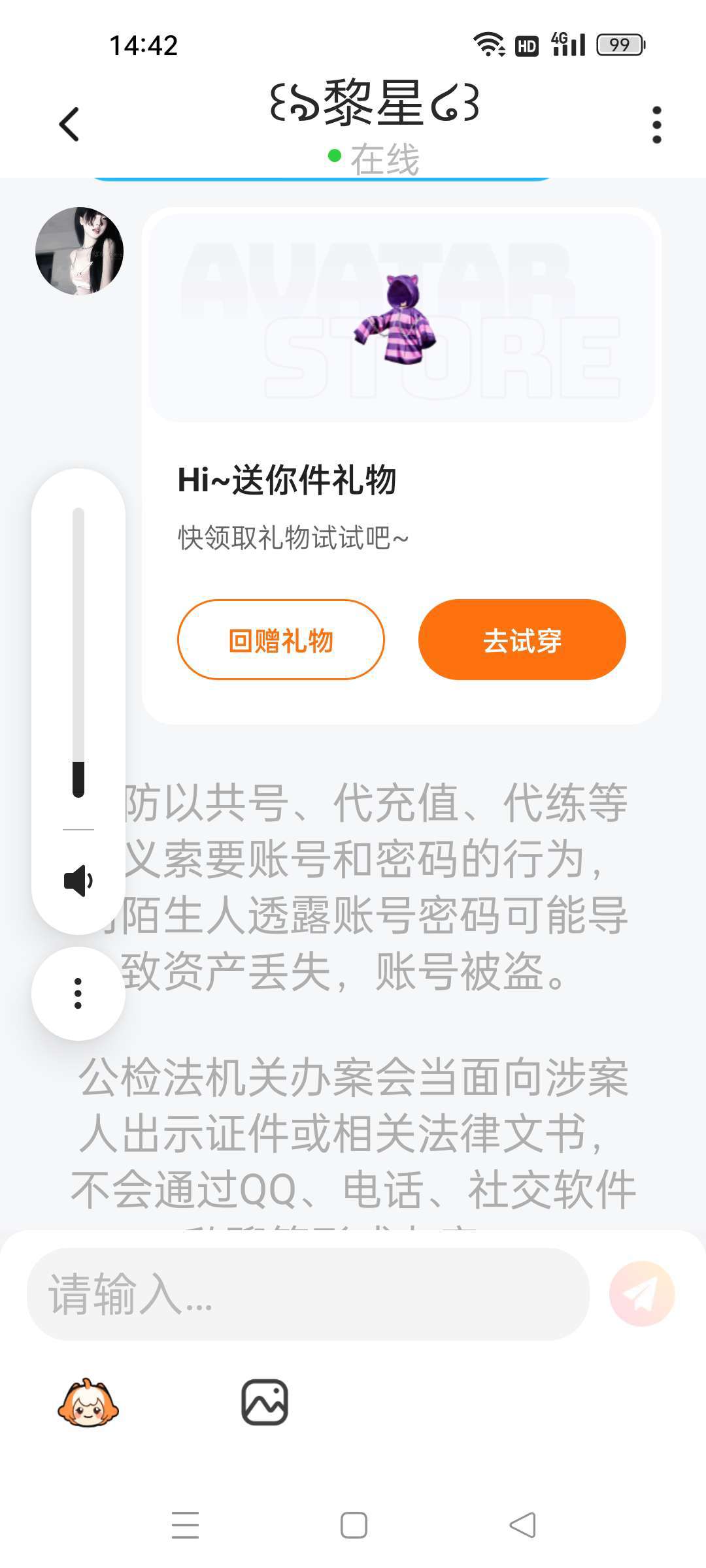Open more volume panel options
This screenshot has height=1568, width=706.
click(x=78, y=993)
